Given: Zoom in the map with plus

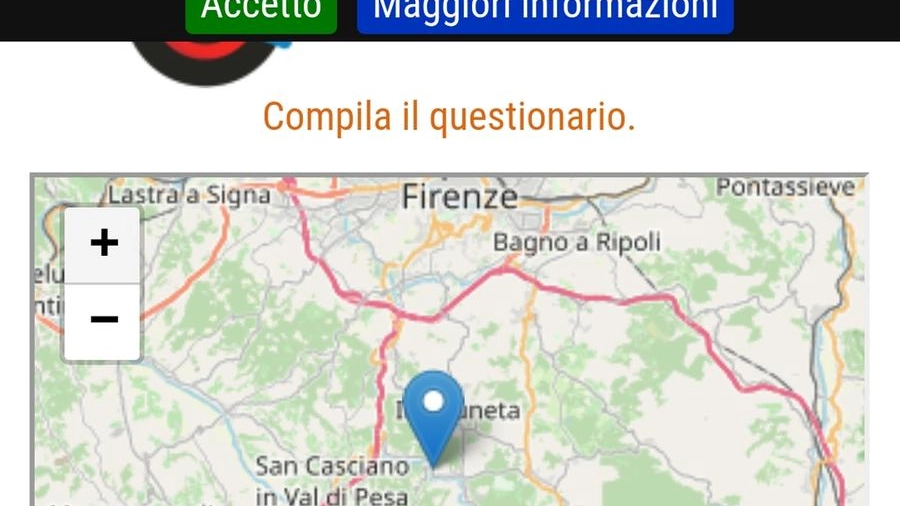Looking at the screenshot, I should pos(103,244).
